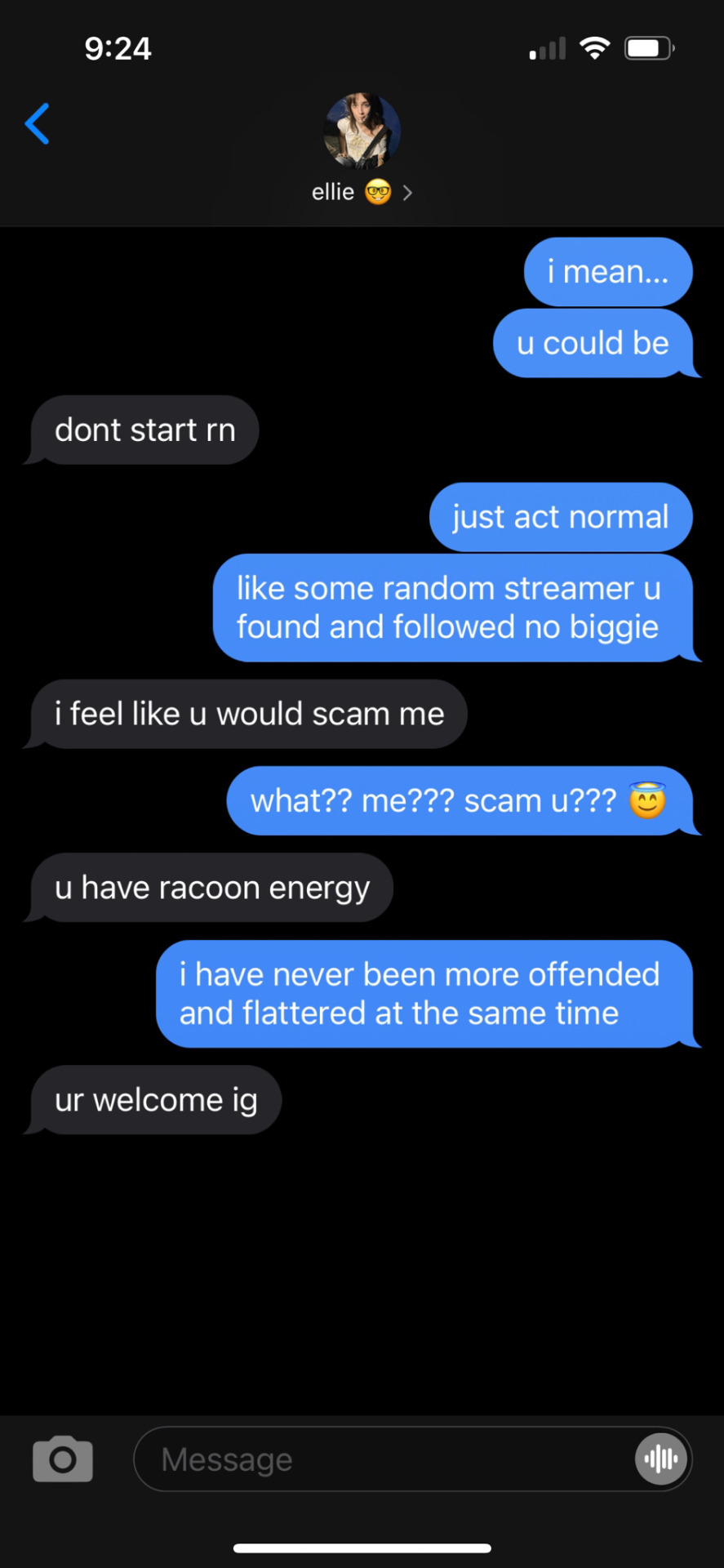This screenshot has height=1568, width=724.
Task: Go back to the conversations list
Action: coord(38,124)
